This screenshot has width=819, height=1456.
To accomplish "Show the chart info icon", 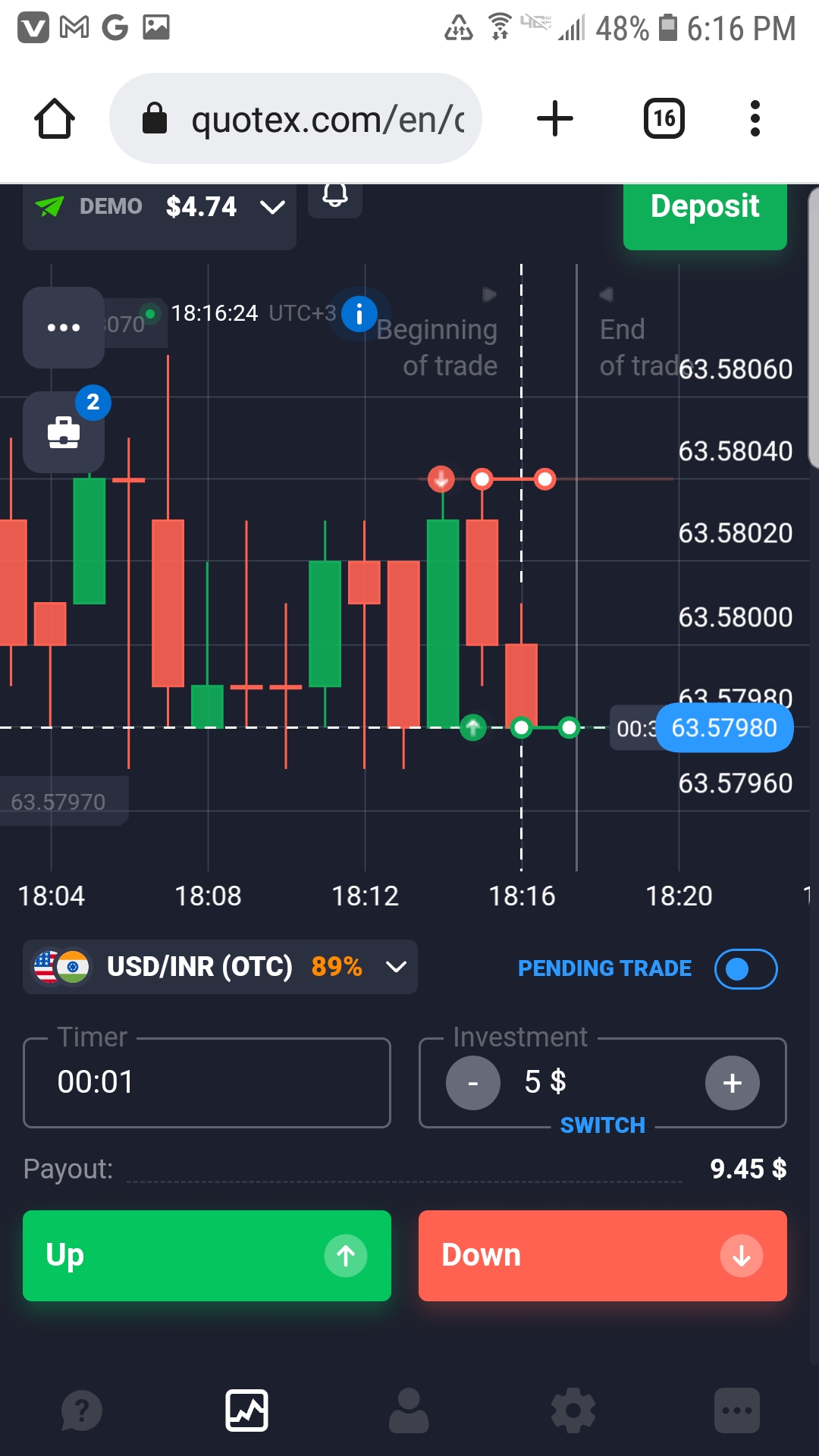I will point(359,313).
